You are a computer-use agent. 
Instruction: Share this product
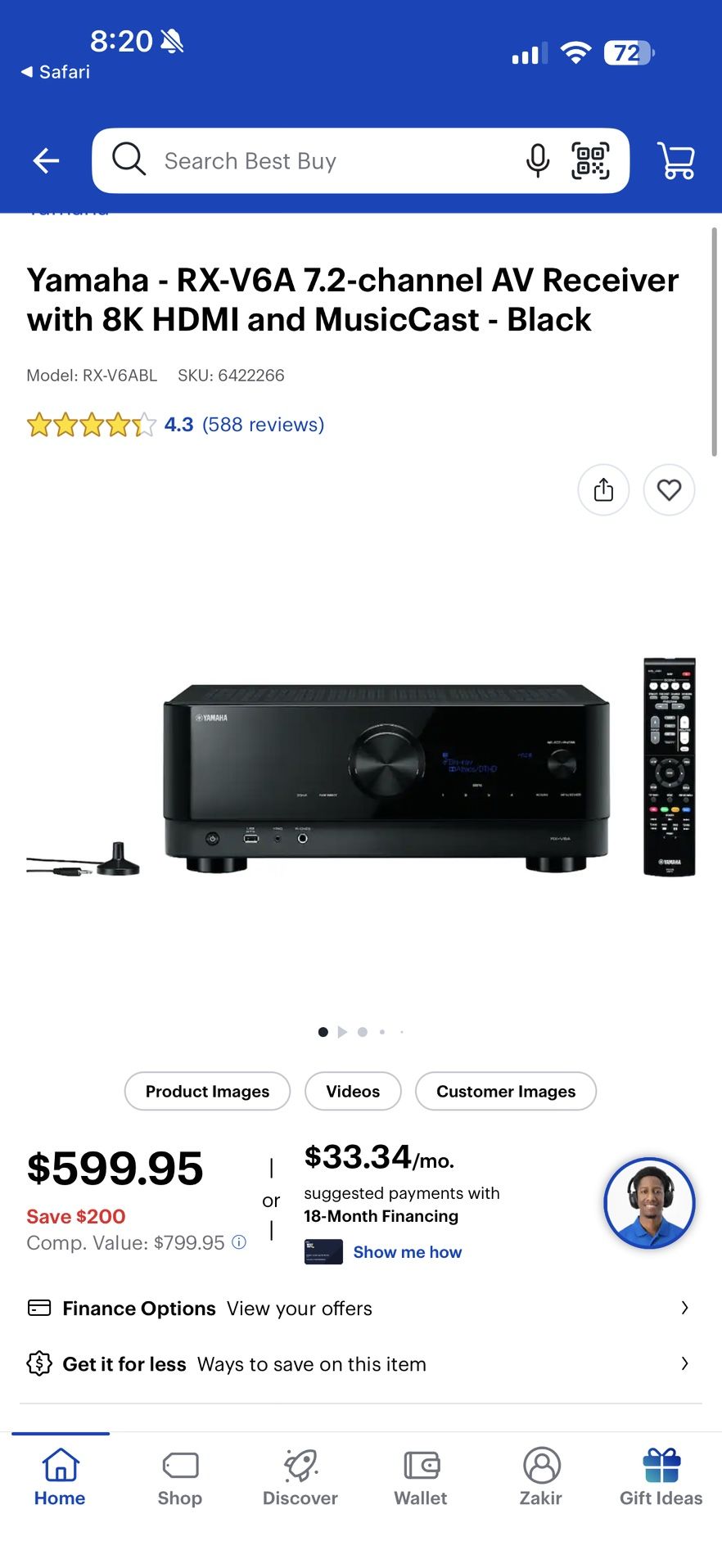[603, 489]
